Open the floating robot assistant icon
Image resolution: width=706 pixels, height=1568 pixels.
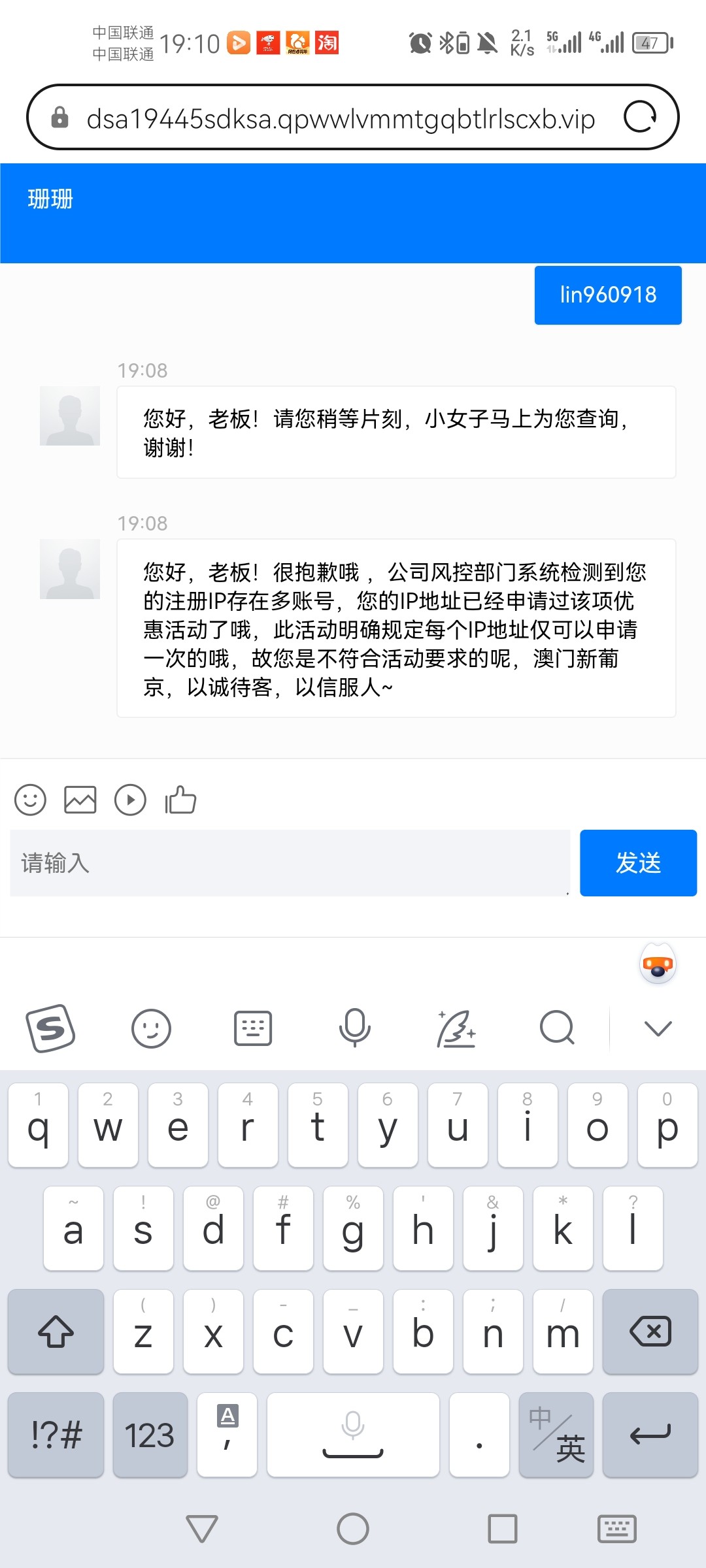658,964
